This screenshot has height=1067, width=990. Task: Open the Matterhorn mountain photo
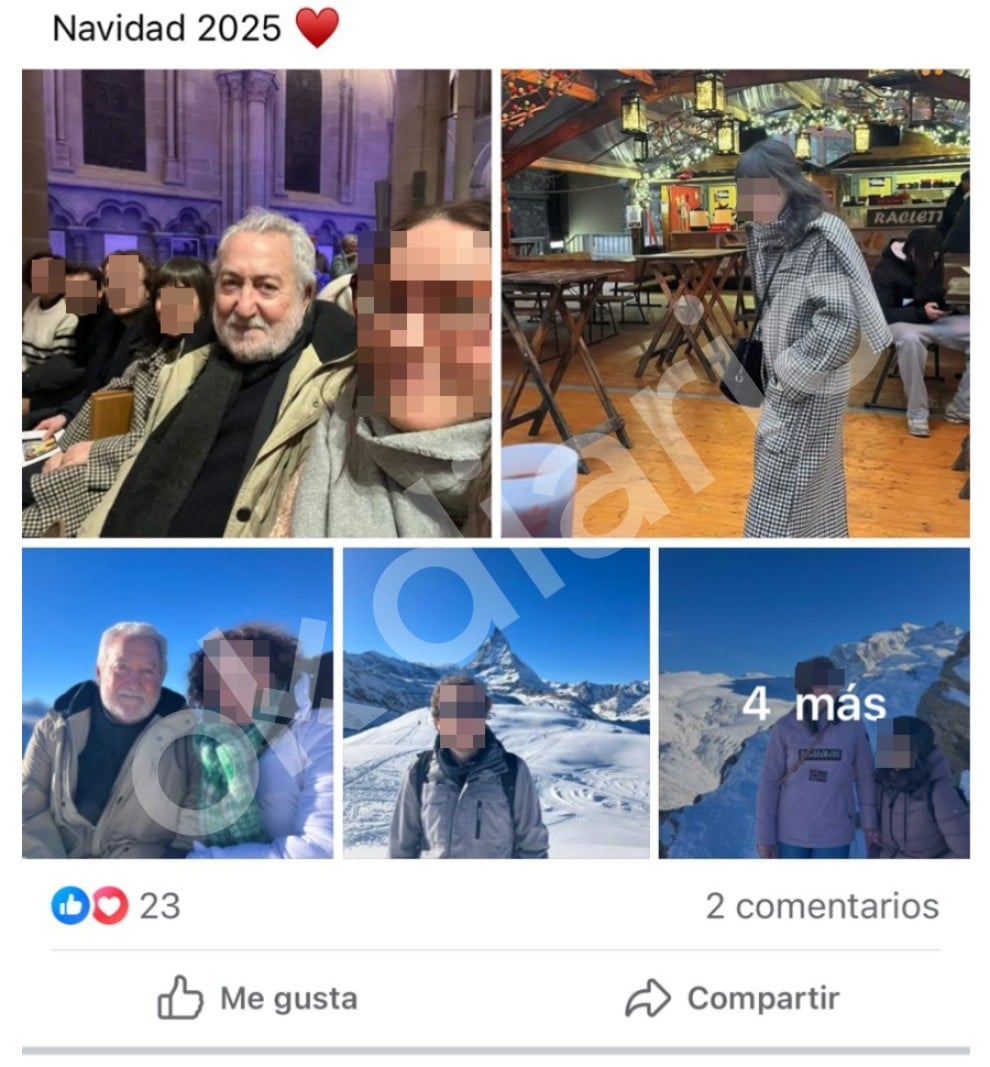pyautogui.click(x=496, y=702)
